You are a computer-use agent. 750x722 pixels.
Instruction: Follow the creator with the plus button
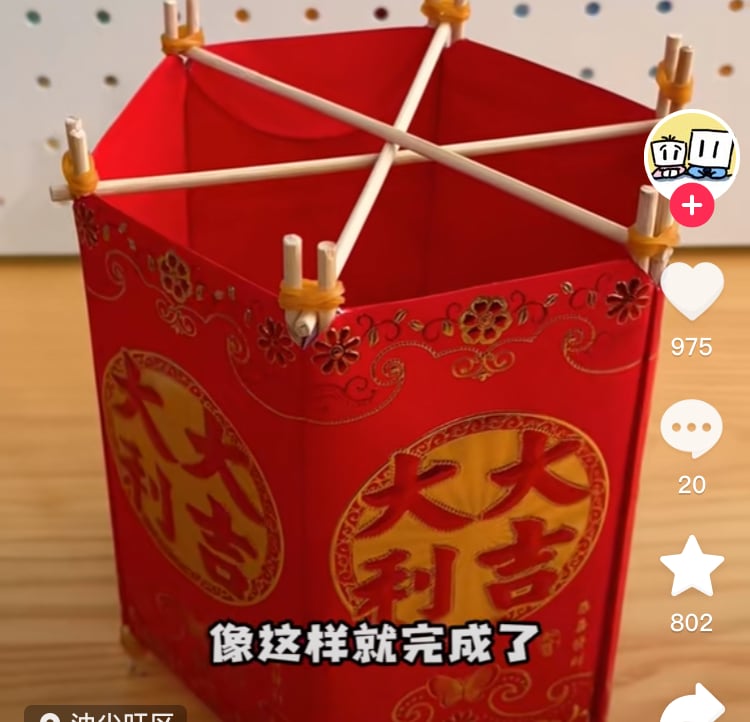coord(692,206)
